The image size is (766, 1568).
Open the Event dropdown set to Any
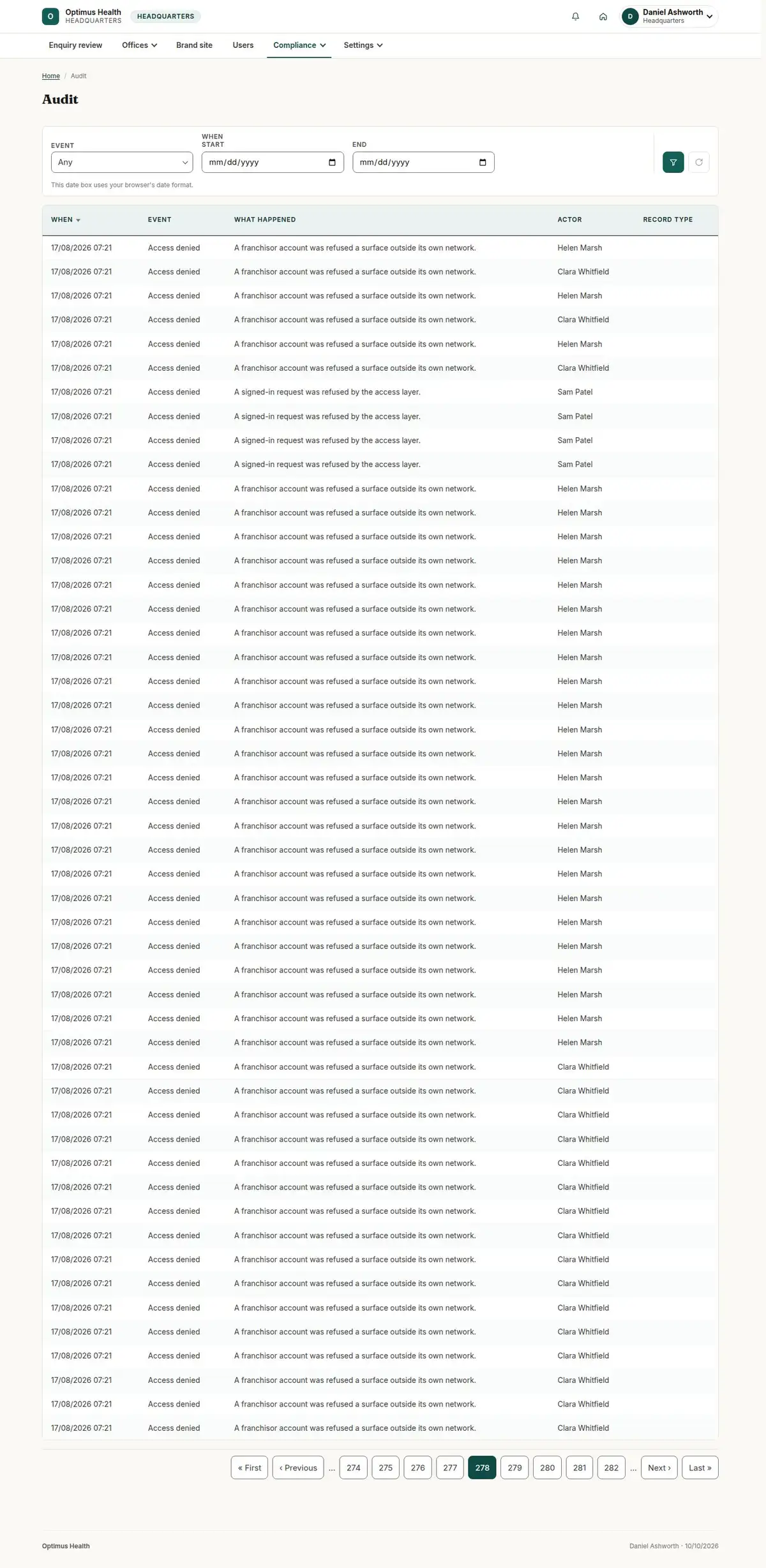tap(122, 162)
